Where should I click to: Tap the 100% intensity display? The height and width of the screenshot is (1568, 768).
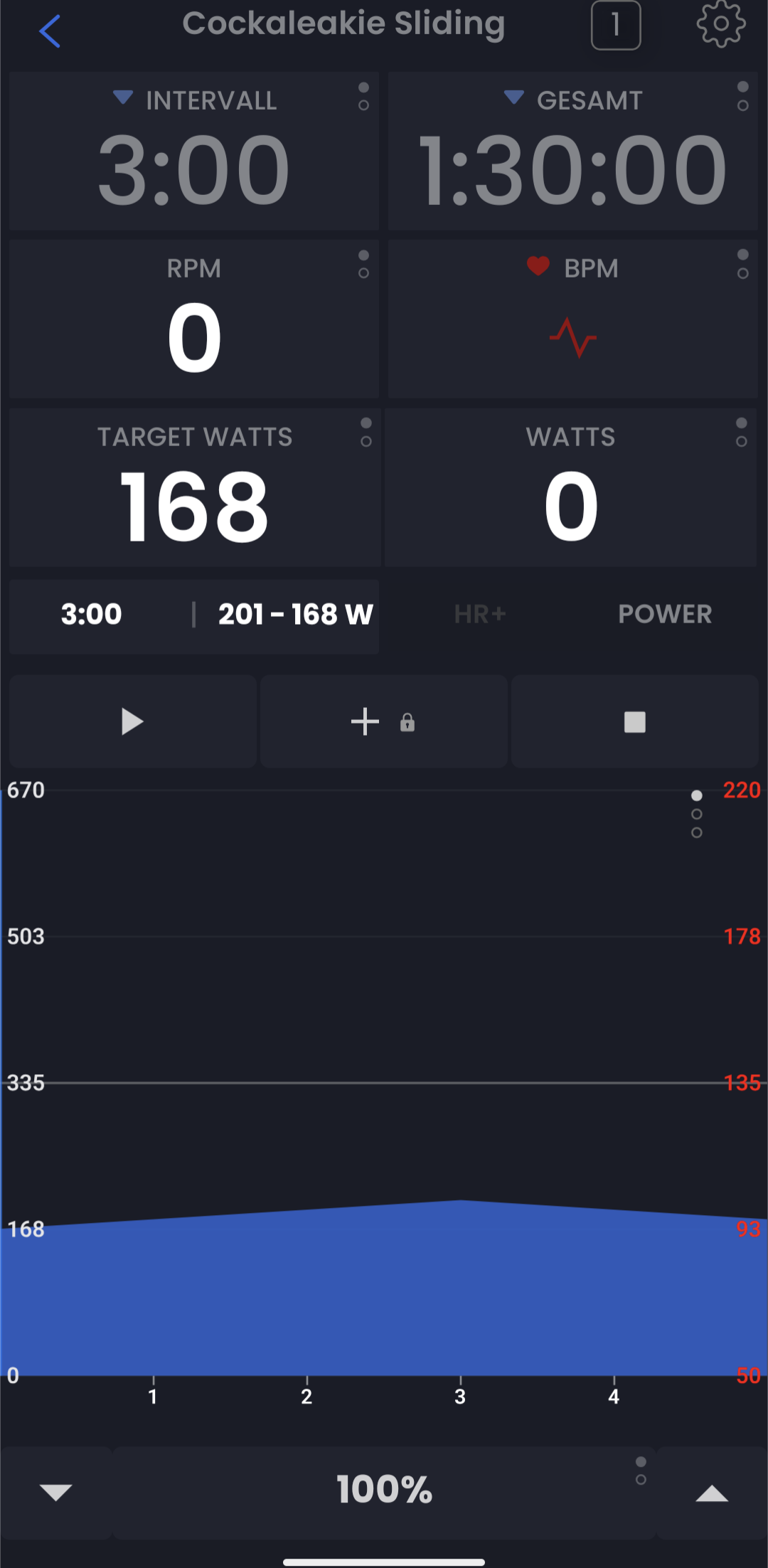coord(384,1490)
